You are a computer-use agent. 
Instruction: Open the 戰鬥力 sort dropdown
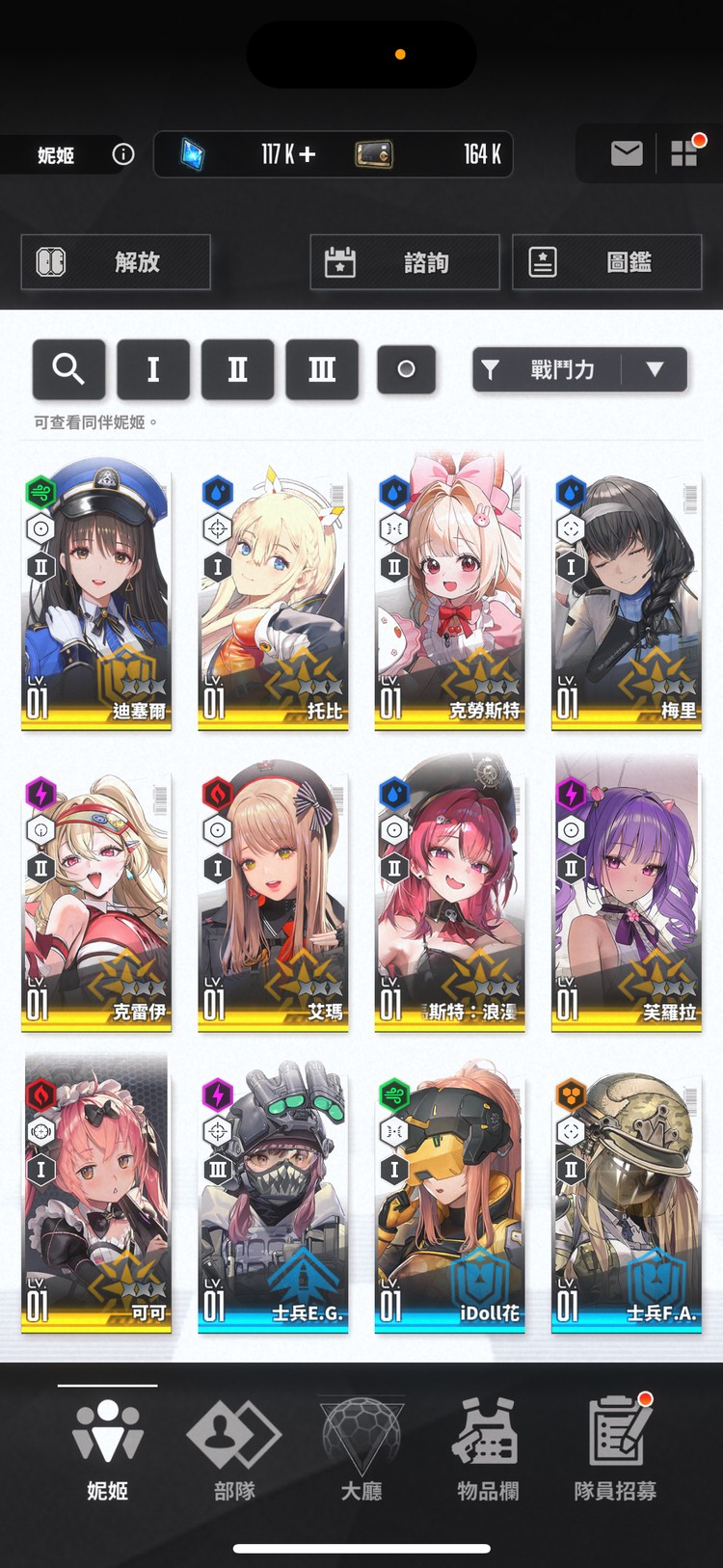(x=579, y=369)
